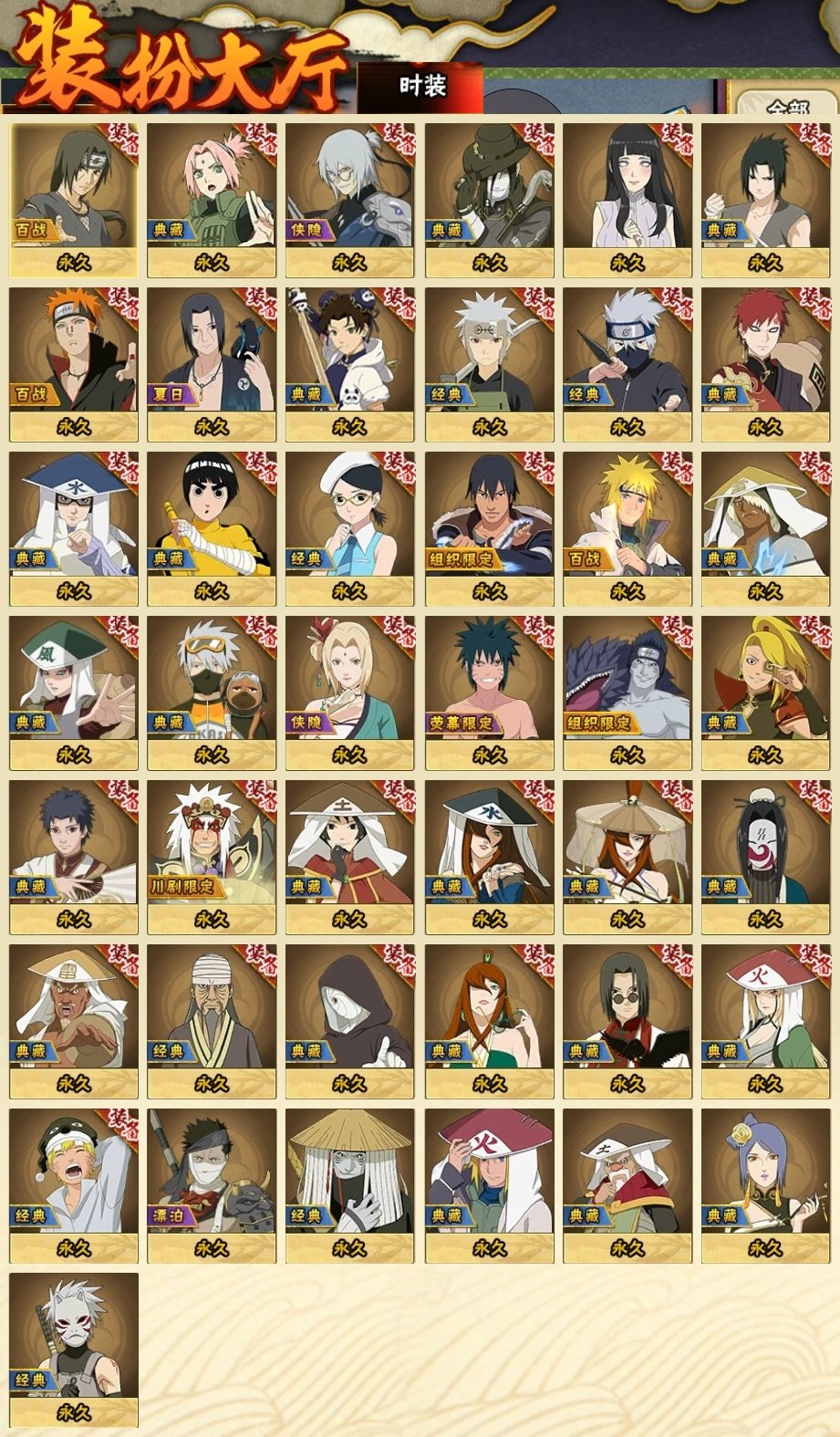Select the blue-haired flower girl 典藏 costume

click(765, 1184)
